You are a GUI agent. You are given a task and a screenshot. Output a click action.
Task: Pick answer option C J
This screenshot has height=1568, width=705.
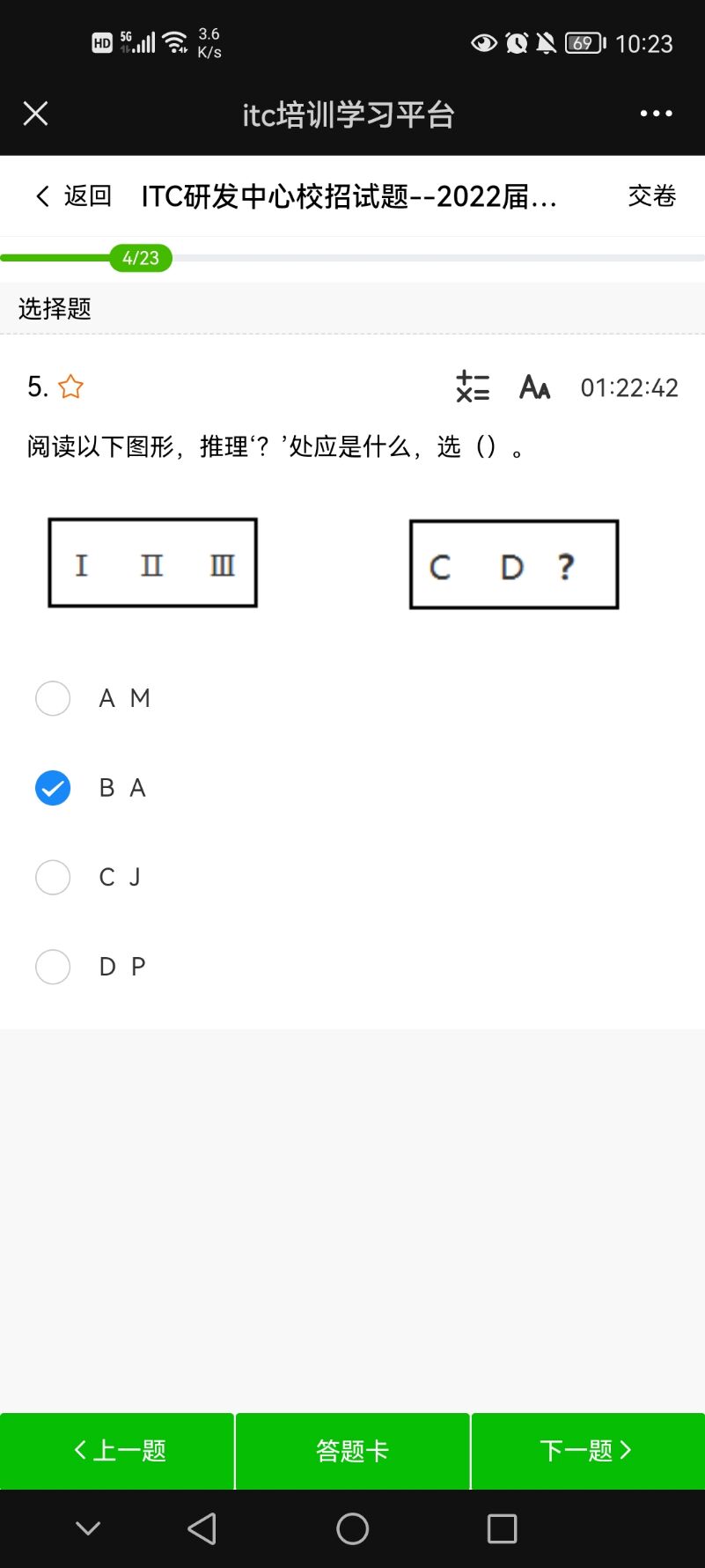click(352, 878)
